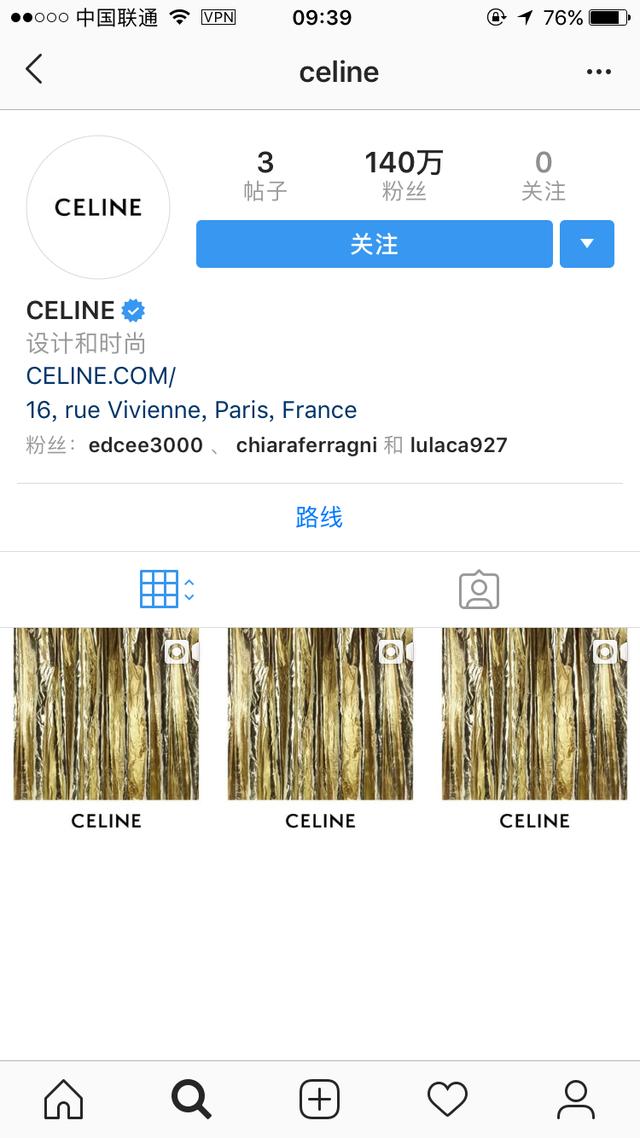Open the middle CELINE post thumbnail
This screenshot has height=1138, width=640.
click(320, 732)
